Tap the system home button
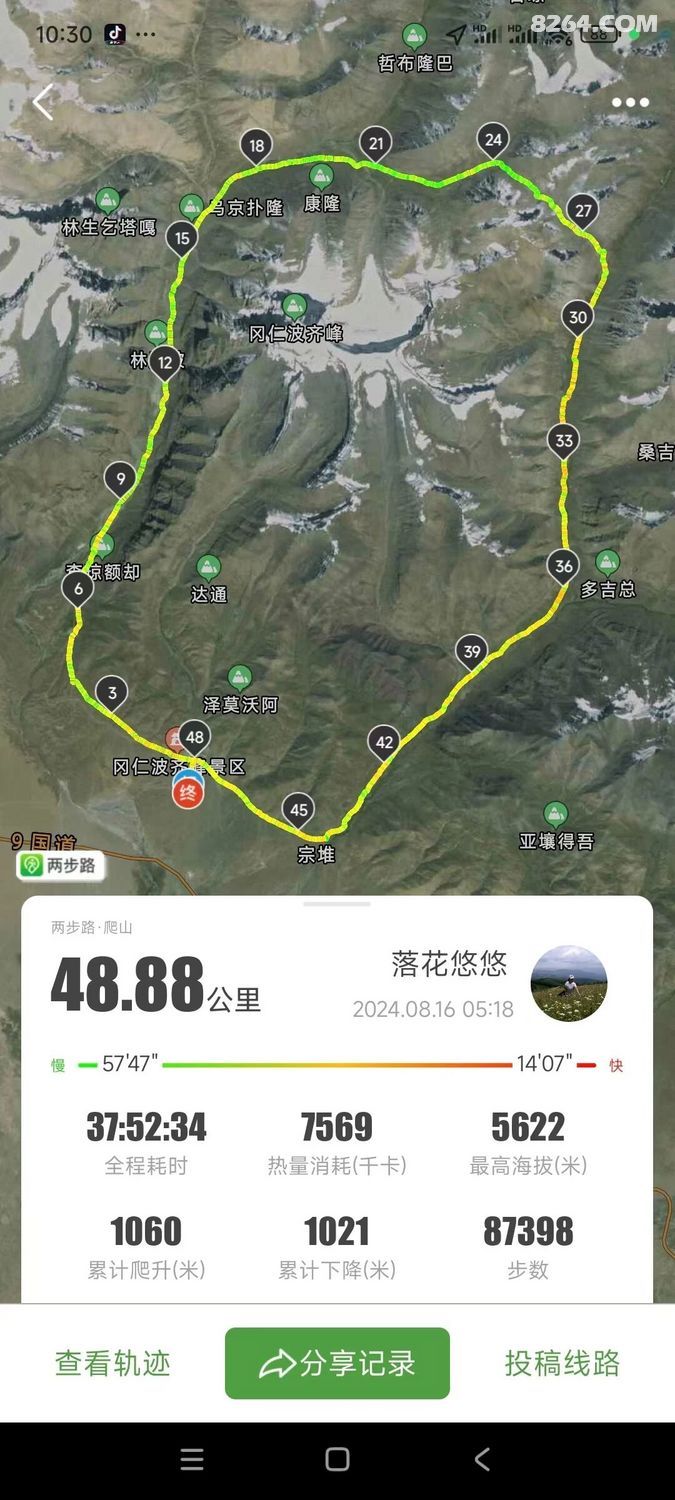The width and height of the screenshot is (675, 1500). coord(337,1459)
